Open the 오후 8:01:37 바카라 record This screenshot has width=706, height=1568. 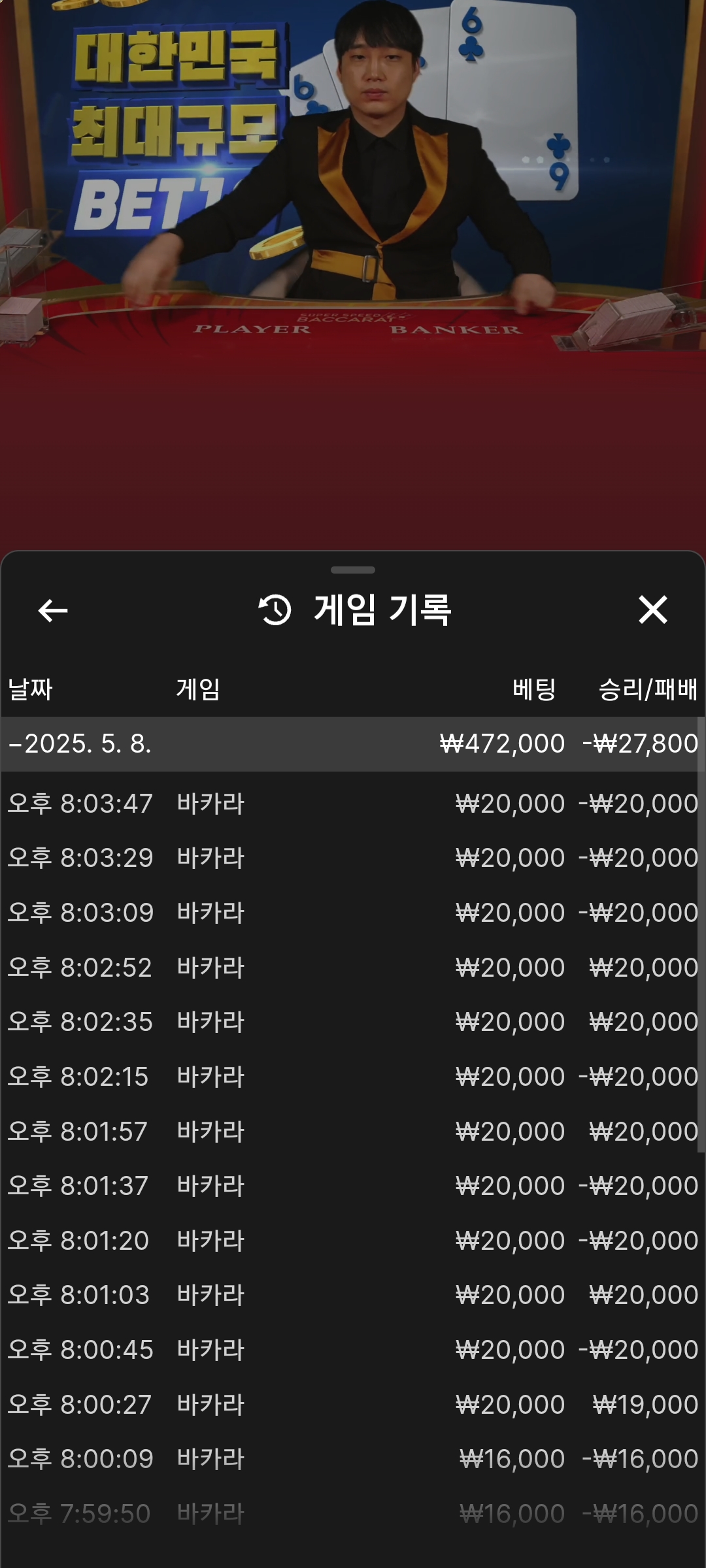(x=352, y=1185)
